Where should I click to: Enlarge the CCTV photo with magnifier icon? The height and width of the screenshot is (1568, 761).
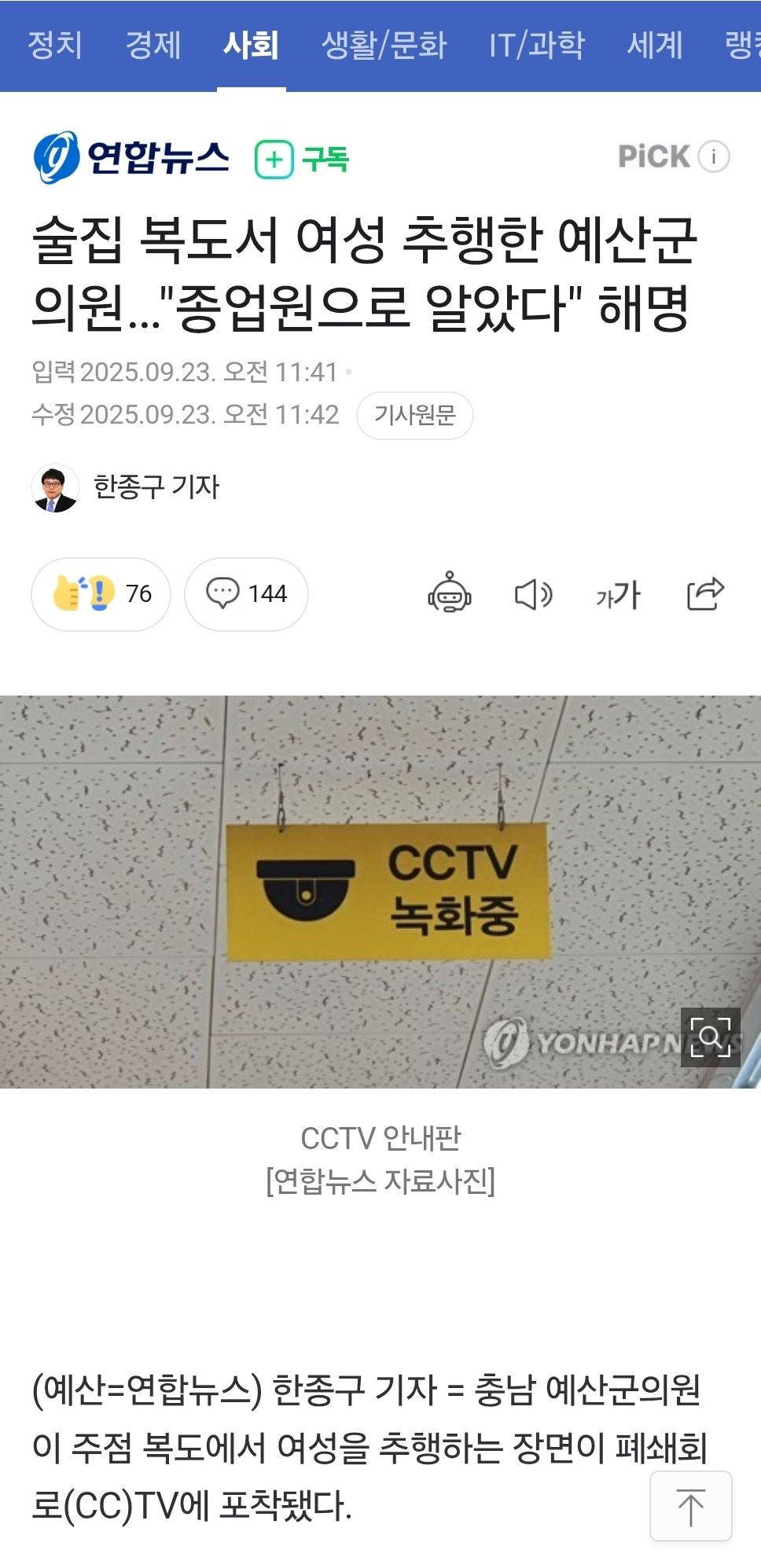[x=710, y=1037]
